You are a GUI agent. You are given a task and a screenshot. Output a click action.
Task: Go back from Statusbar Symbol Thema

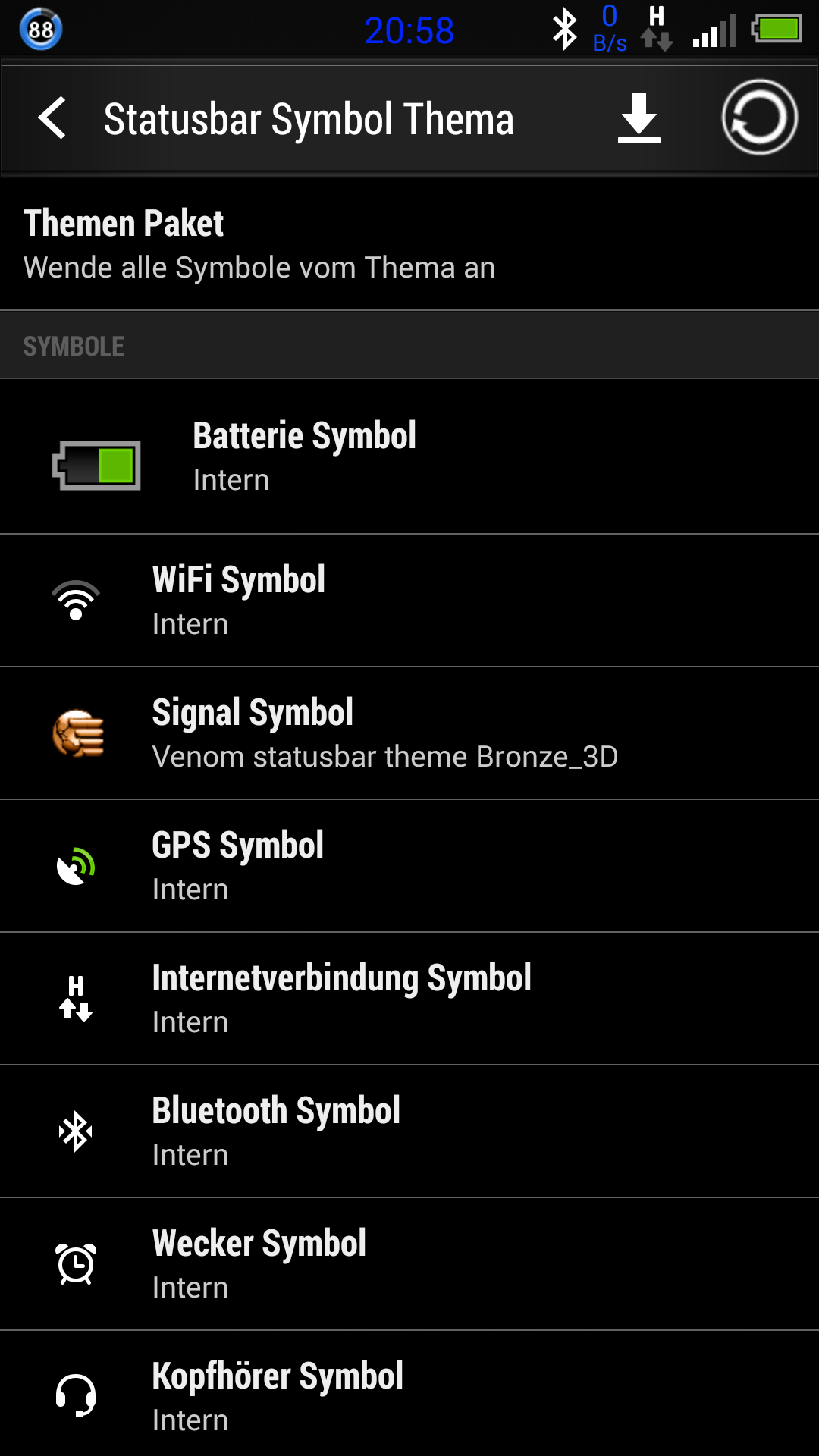53,118
